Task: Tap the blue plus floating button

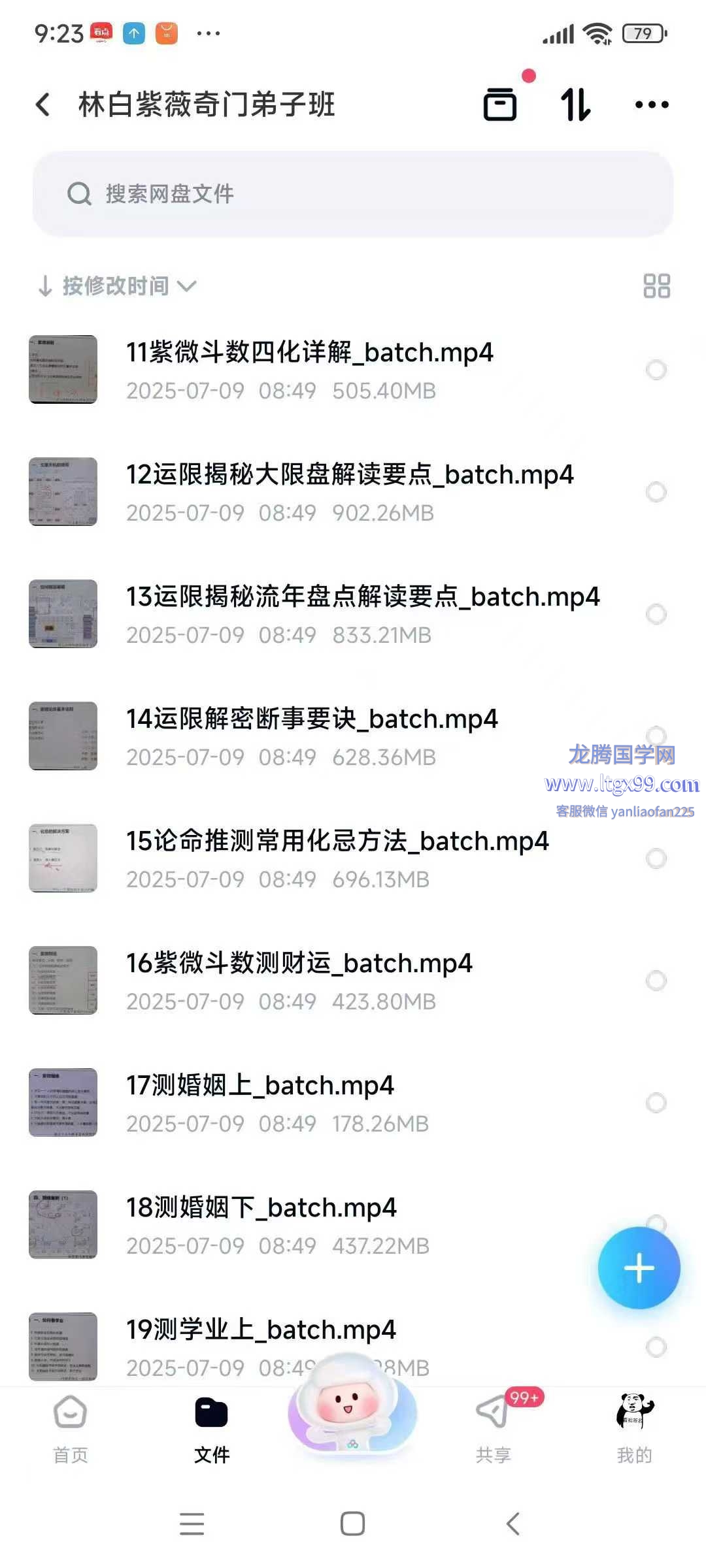Action: click(639, 1268)
